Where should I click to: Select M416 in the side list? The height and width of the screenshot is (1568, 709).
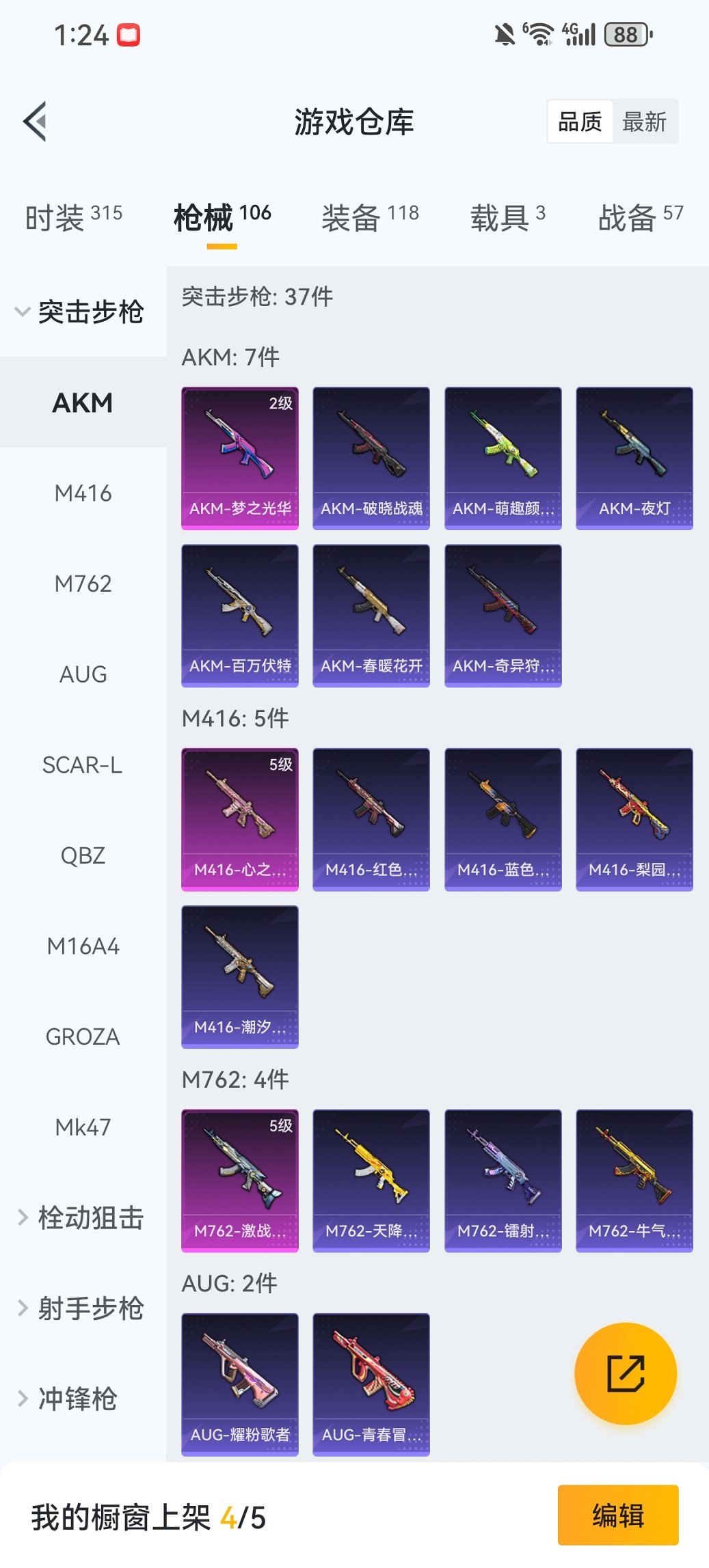[83, 493]
